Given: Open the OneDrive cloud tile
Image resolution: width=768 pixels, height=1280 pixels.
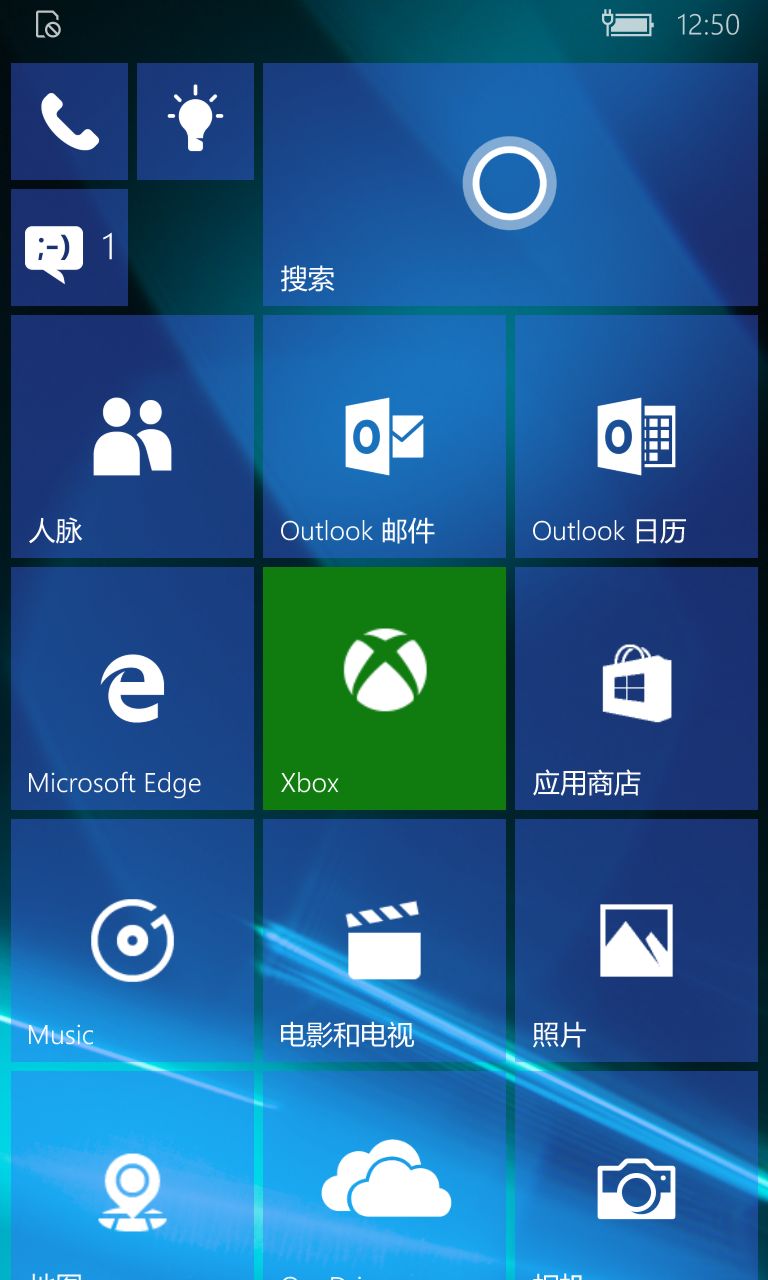Looking at the screenshot, I should (384, 1180).
